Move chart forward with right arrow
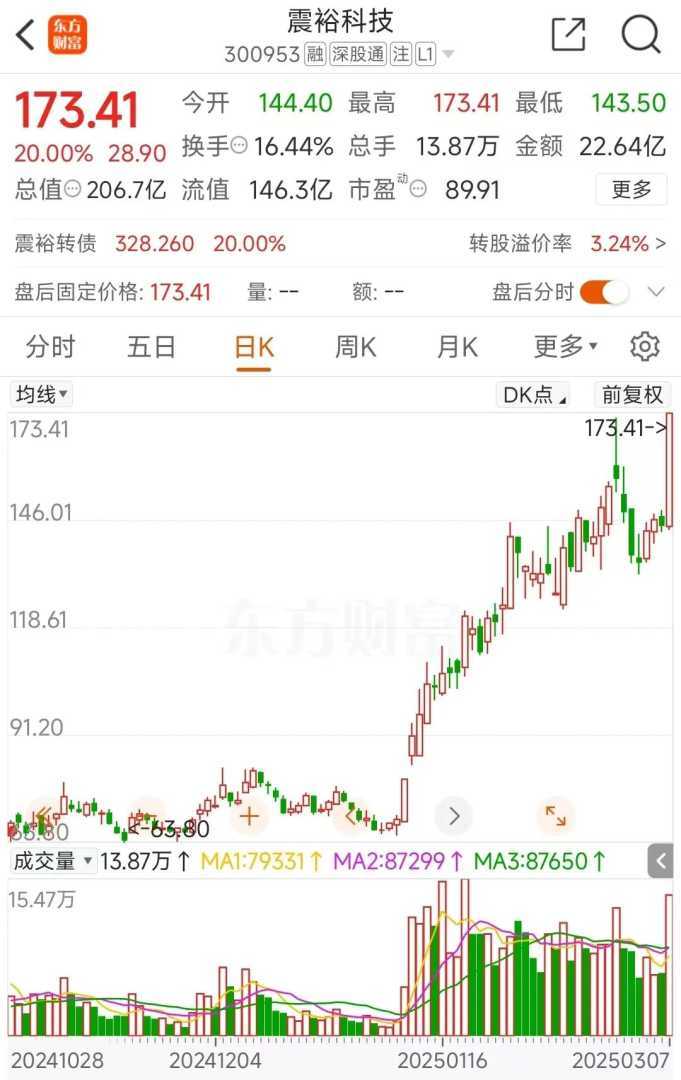Screen dimensions: 681x1080 pos(453,816)
